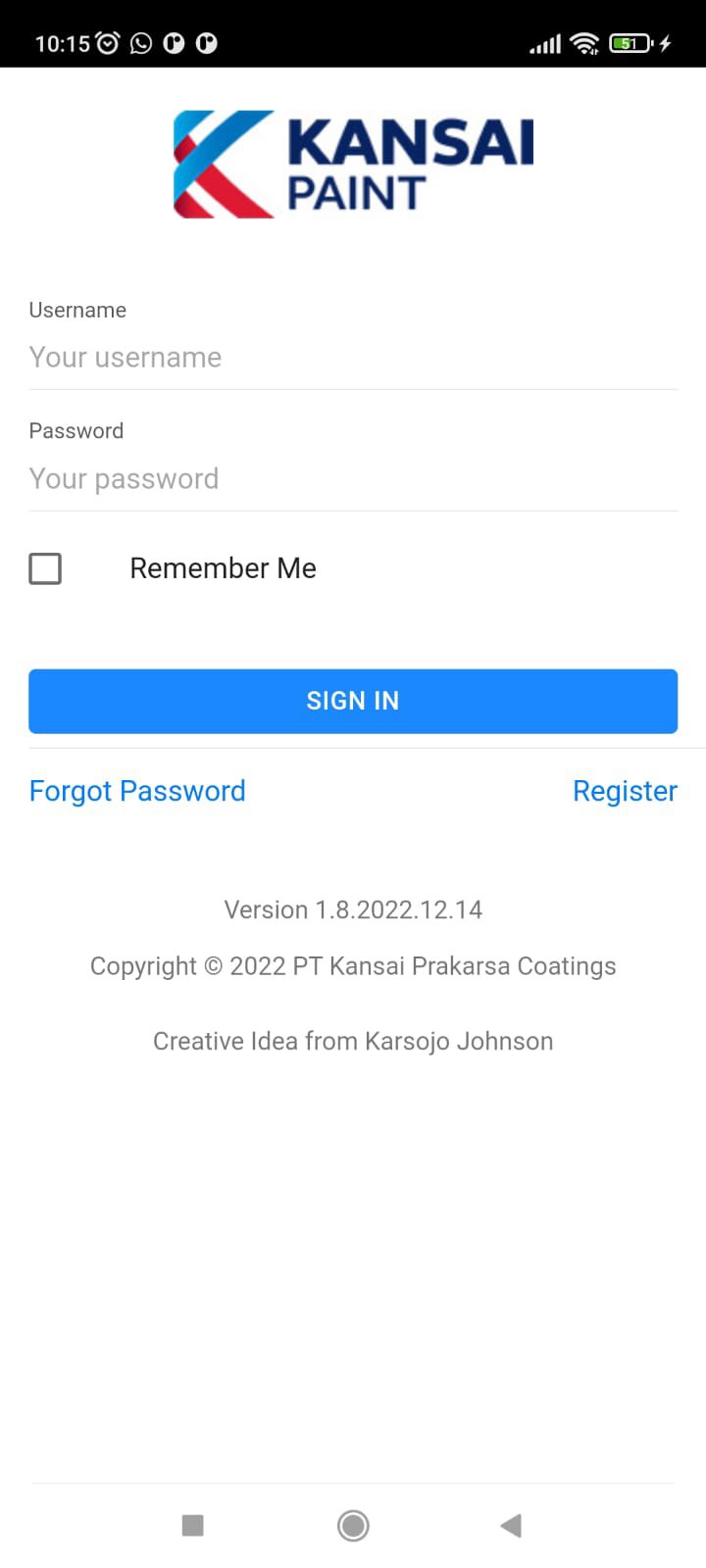This screenshot has width=706, height=1568.
Task: Tap the first round app notification icon
Action: click(176, 42)
